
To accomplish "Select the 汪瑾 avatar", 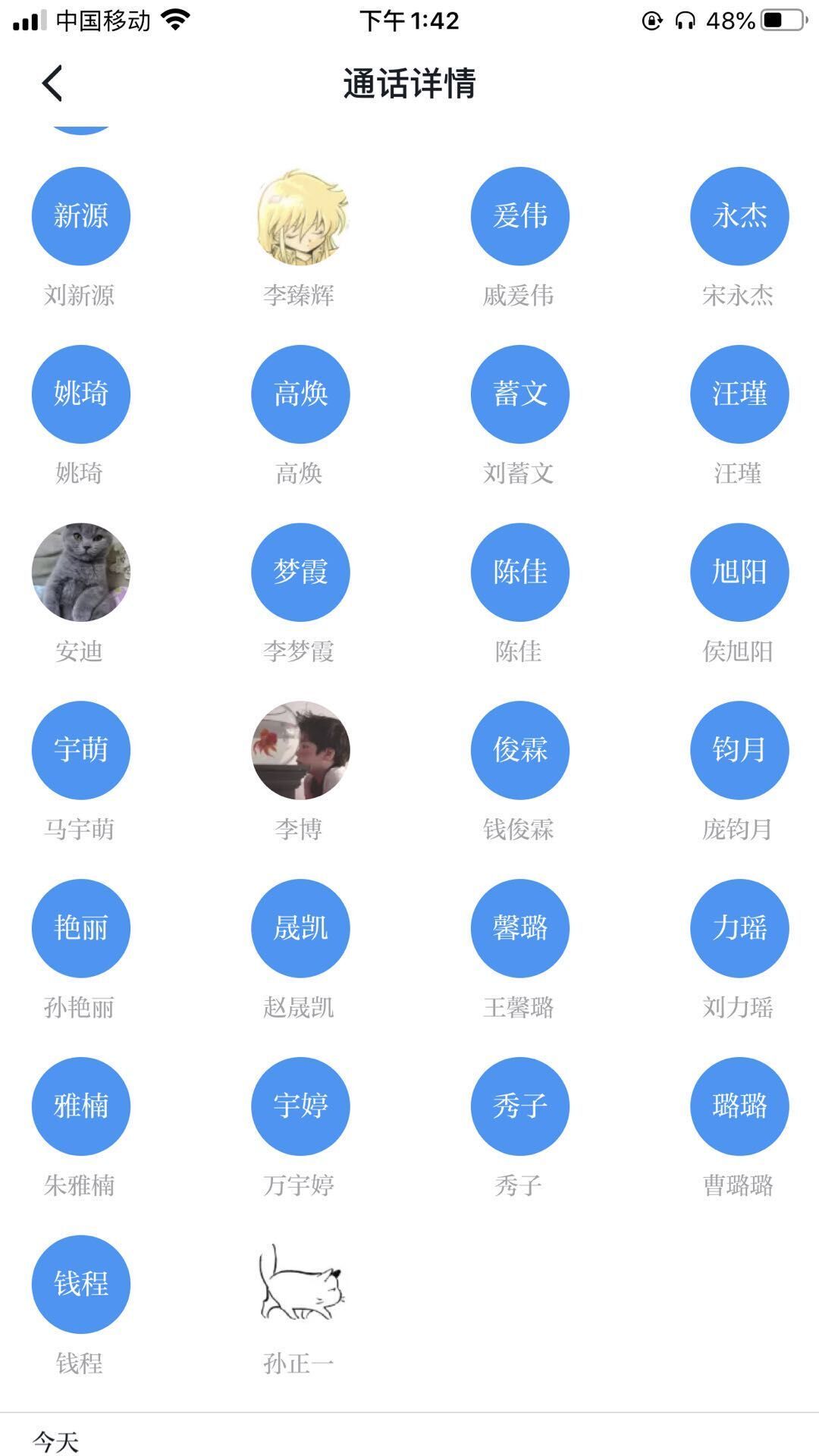I will [739, 394].
